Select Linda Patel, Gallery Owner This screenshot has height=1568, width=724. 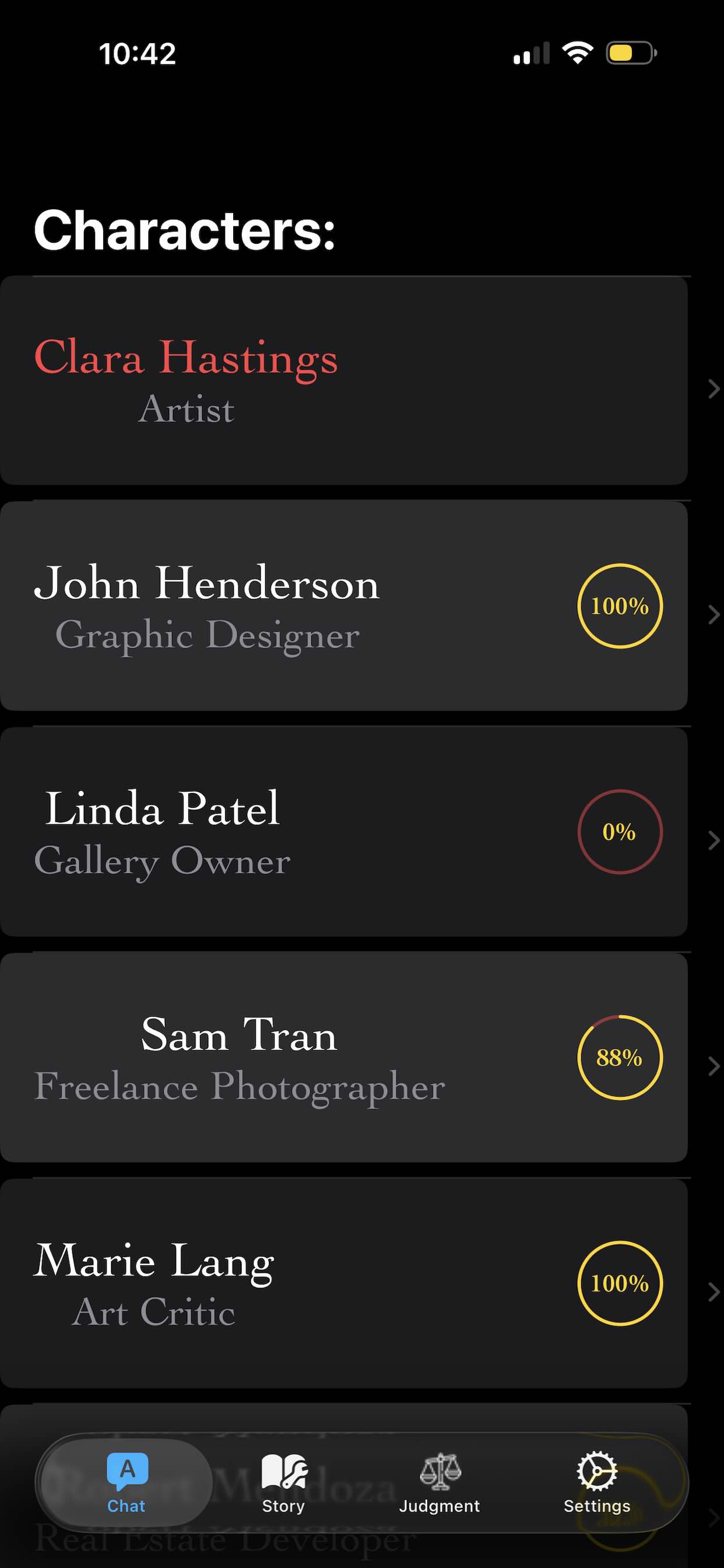click(x=344, y=832)
